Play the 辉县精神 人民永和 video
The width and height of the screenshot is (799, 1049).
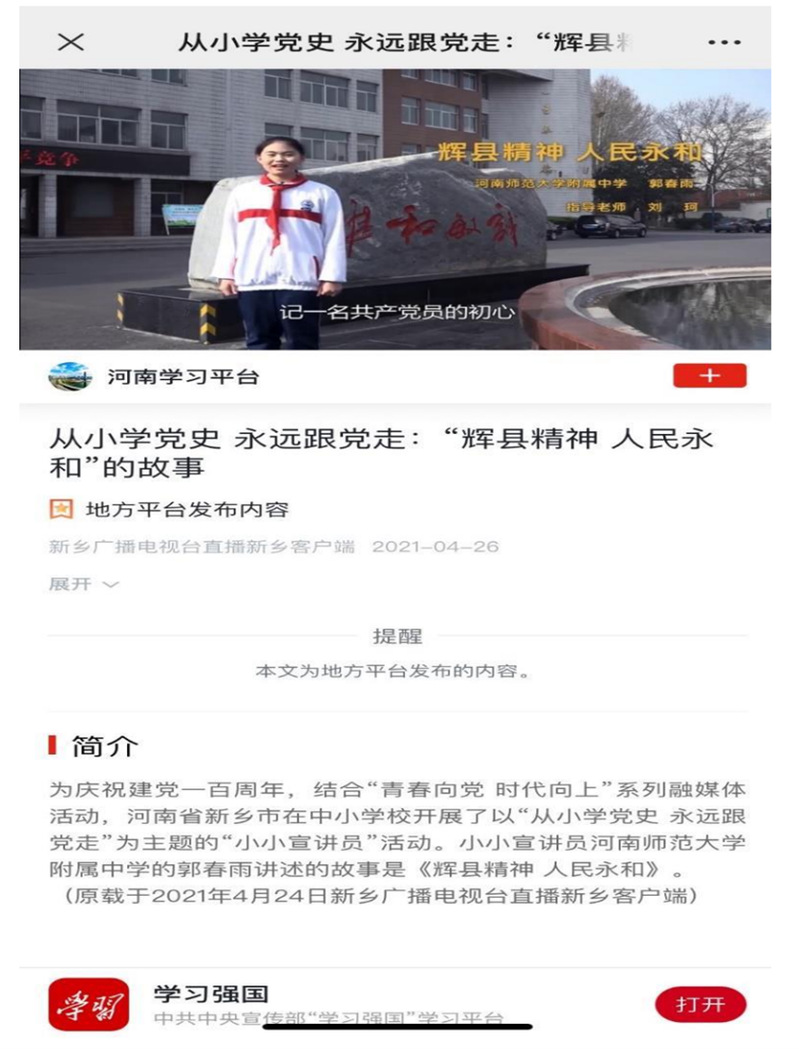point(395,208)
